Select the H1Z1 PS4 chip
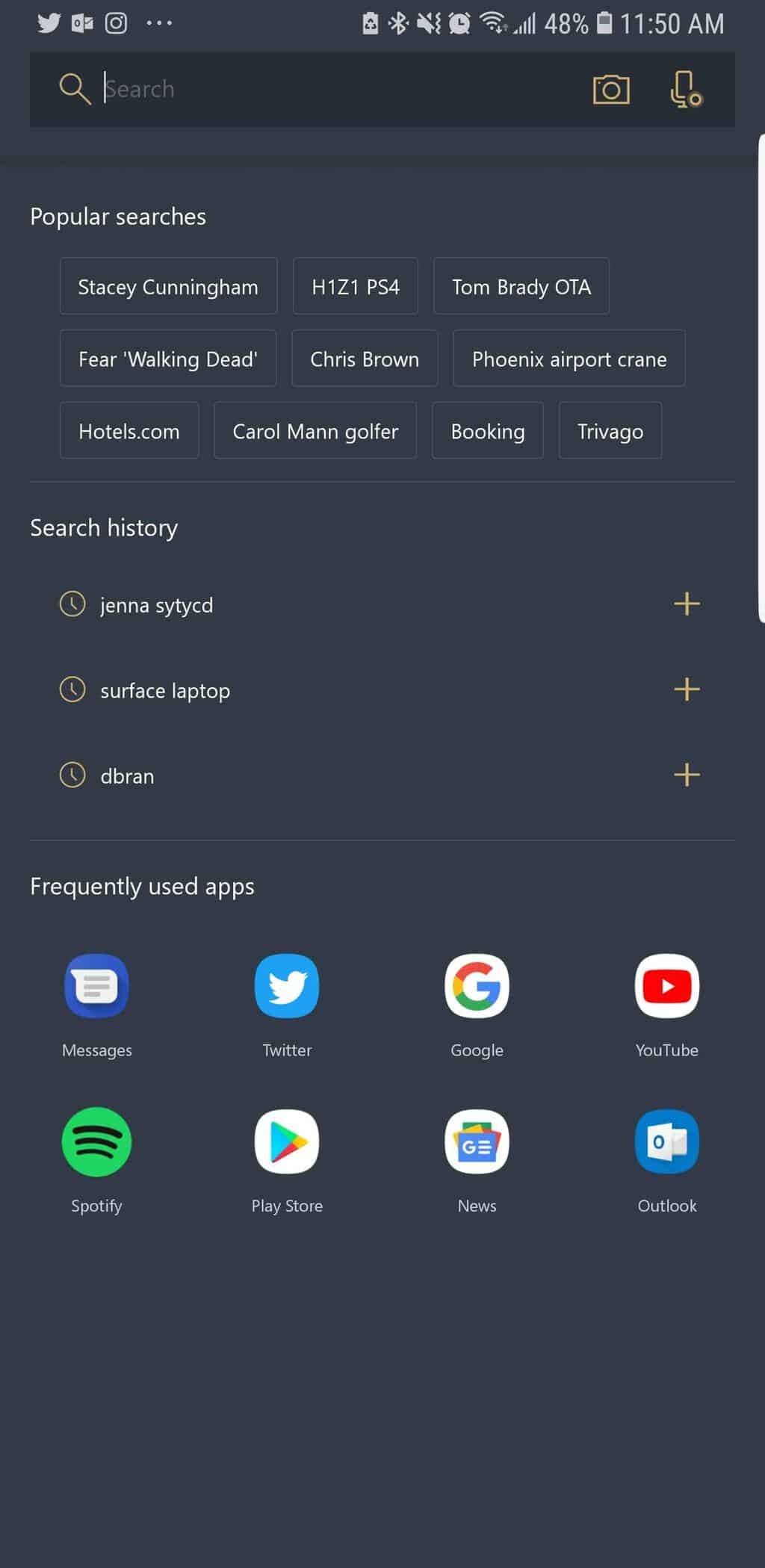 coord(356,287)
